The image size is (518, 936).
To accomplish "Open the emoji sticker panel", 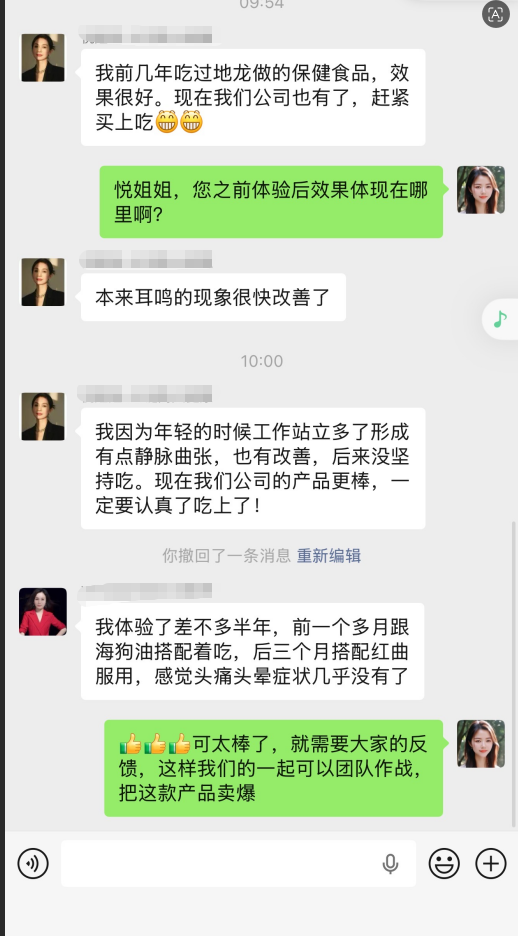I will pos(445,863).
